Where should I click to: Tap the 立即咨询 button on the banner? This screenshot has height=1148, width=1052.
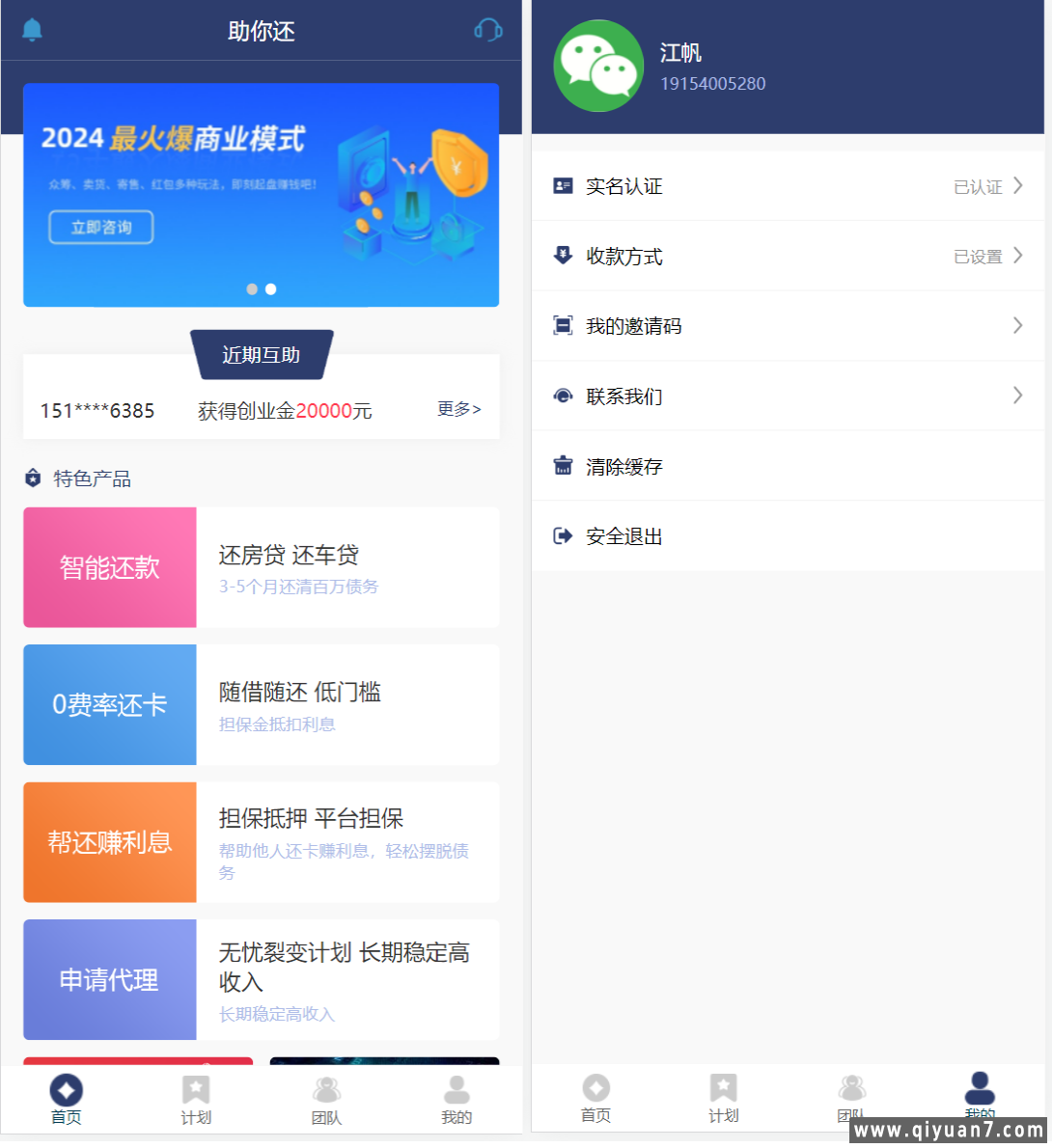pos(101,228)
